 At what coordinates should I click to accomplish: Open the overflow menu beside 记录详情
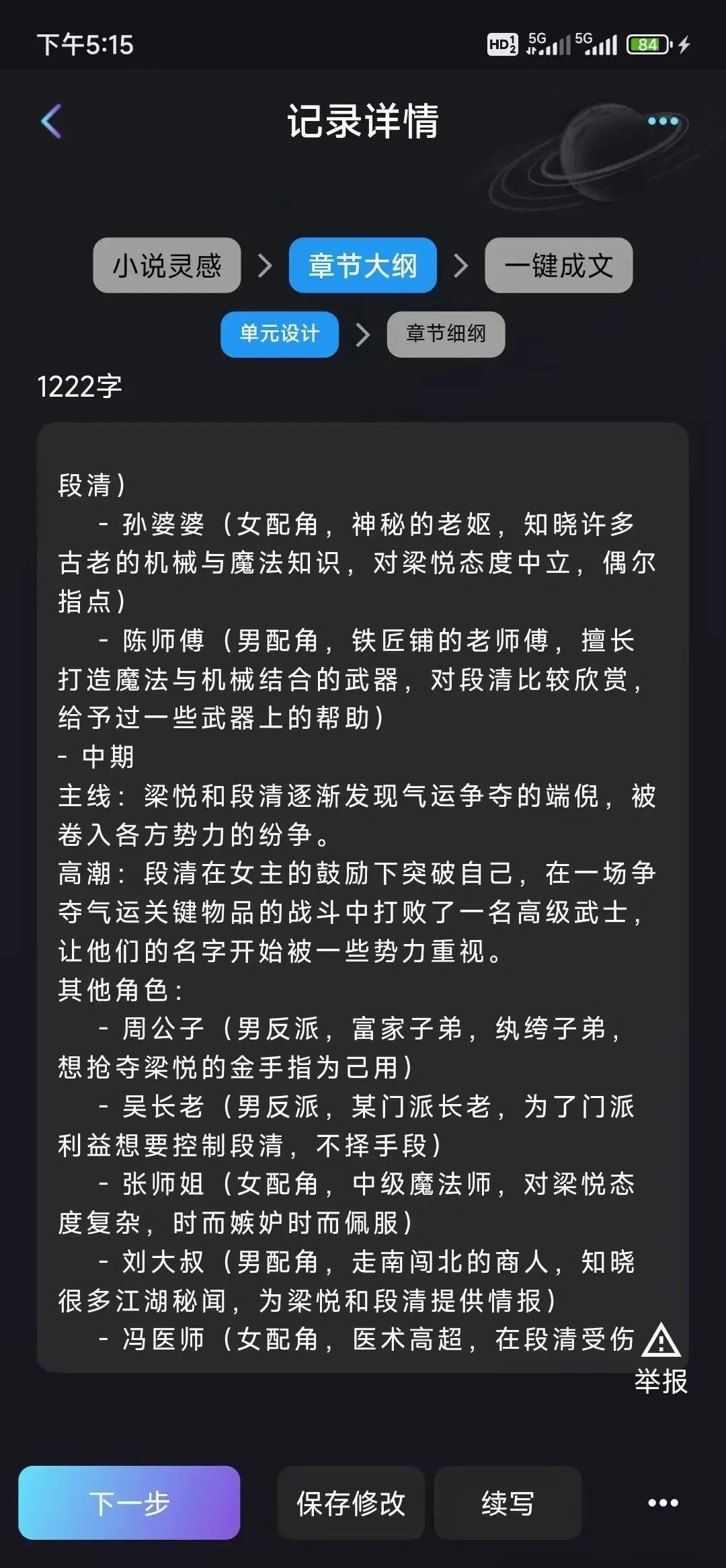coord(663,121)
